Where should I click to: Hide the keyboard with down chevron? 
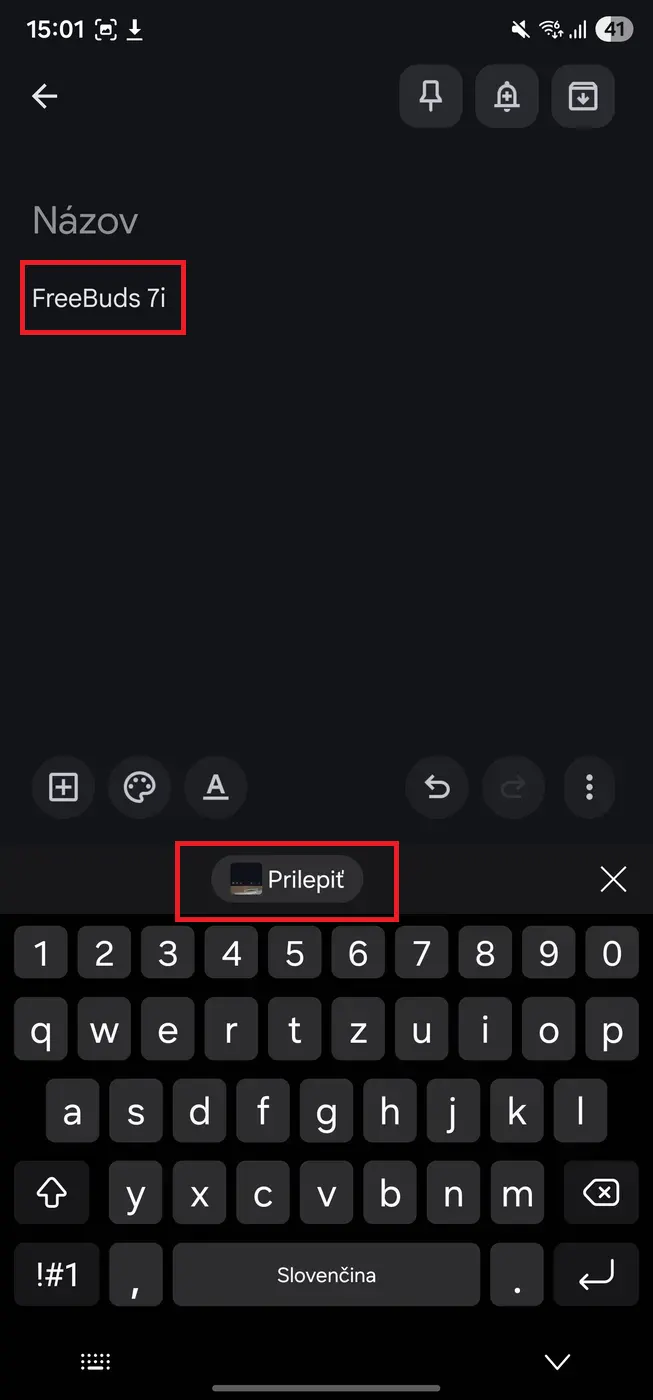click(x=557, y=1361)
